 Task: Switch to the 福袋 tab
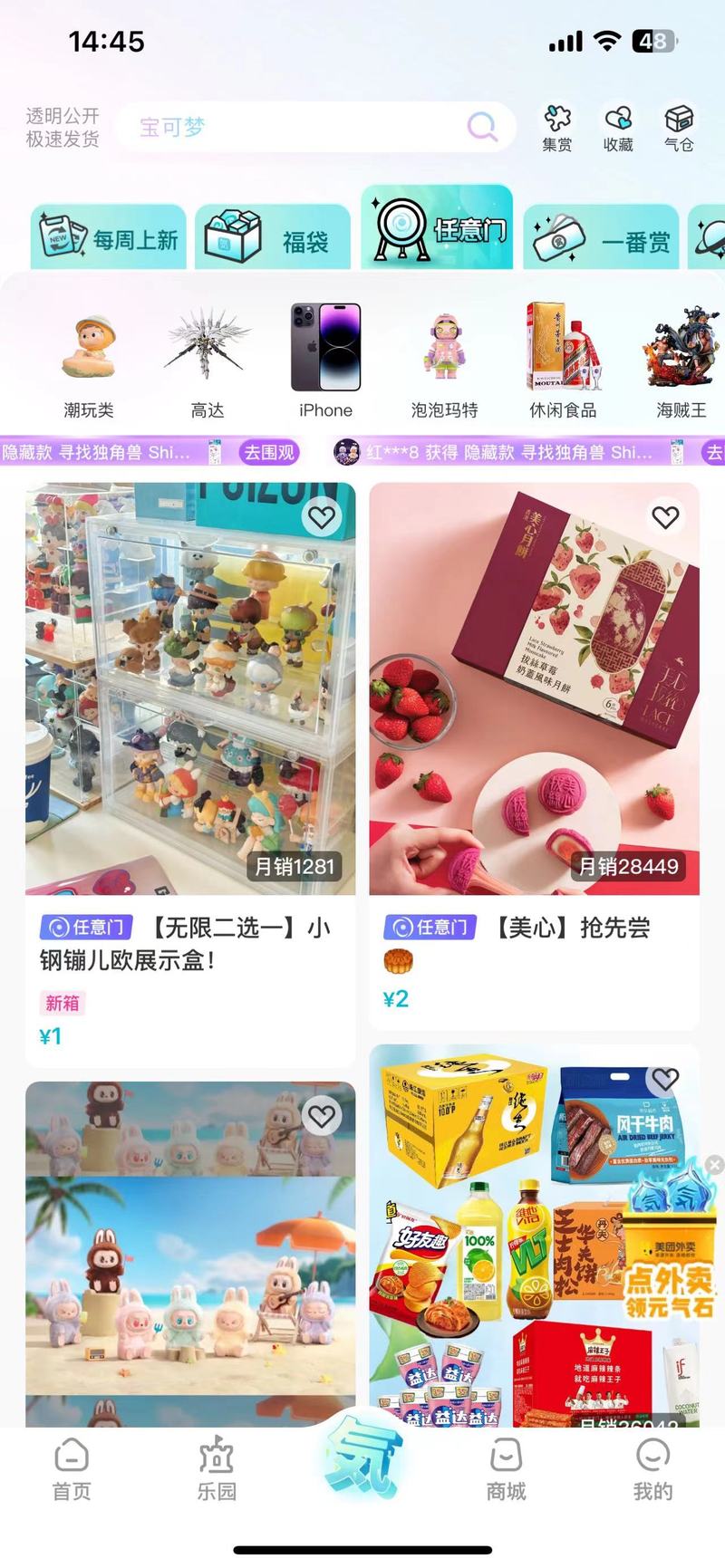point(273,238)
